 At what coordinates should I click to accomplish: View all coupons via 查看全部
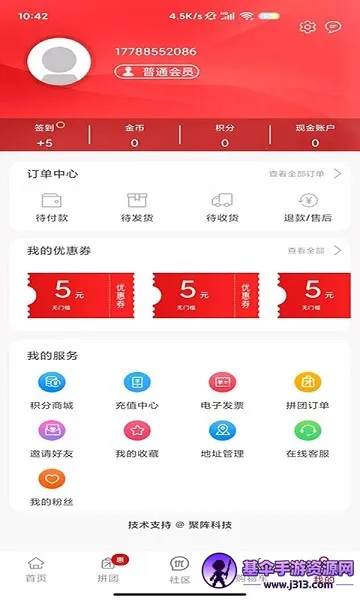click(x=314, y=251)
